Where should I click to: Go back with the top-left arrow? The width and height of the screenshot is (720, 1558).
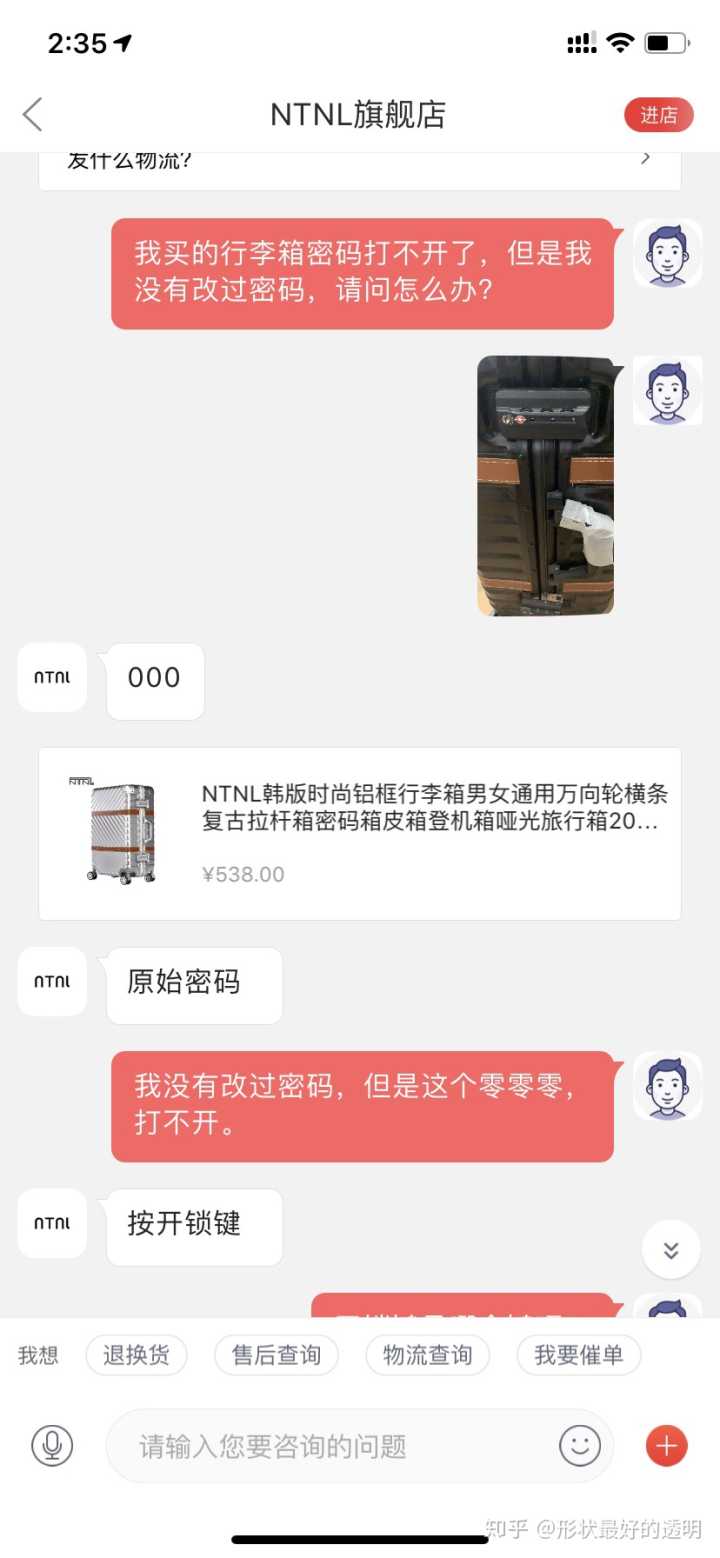click(x=33, y=115)
